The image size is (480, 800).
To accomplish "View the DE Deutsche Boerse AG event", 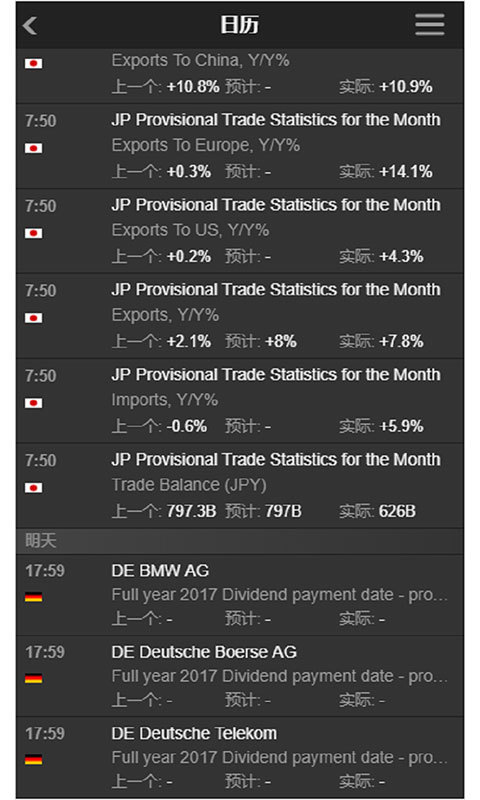I will (240, 676).
